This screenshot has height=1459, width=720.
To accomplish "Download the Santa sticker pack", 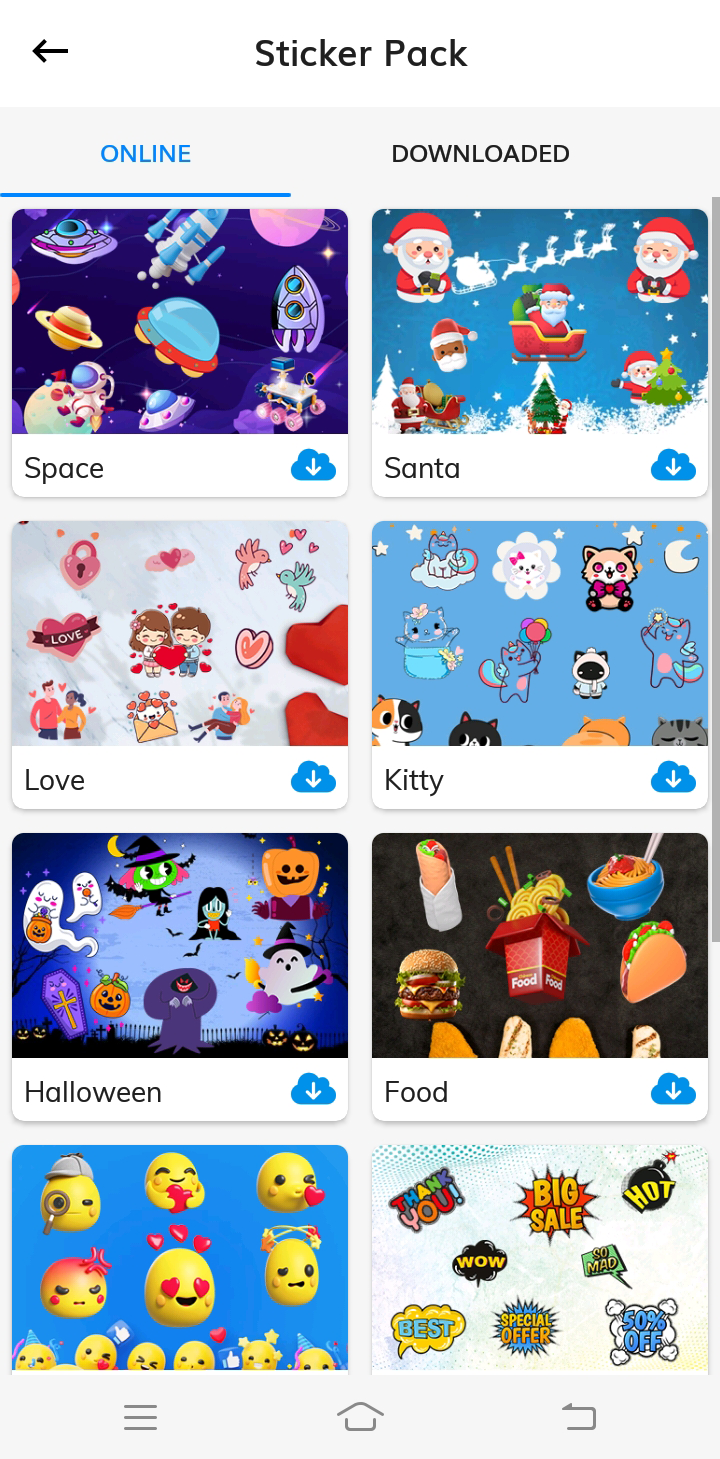I will coord(673,466).
